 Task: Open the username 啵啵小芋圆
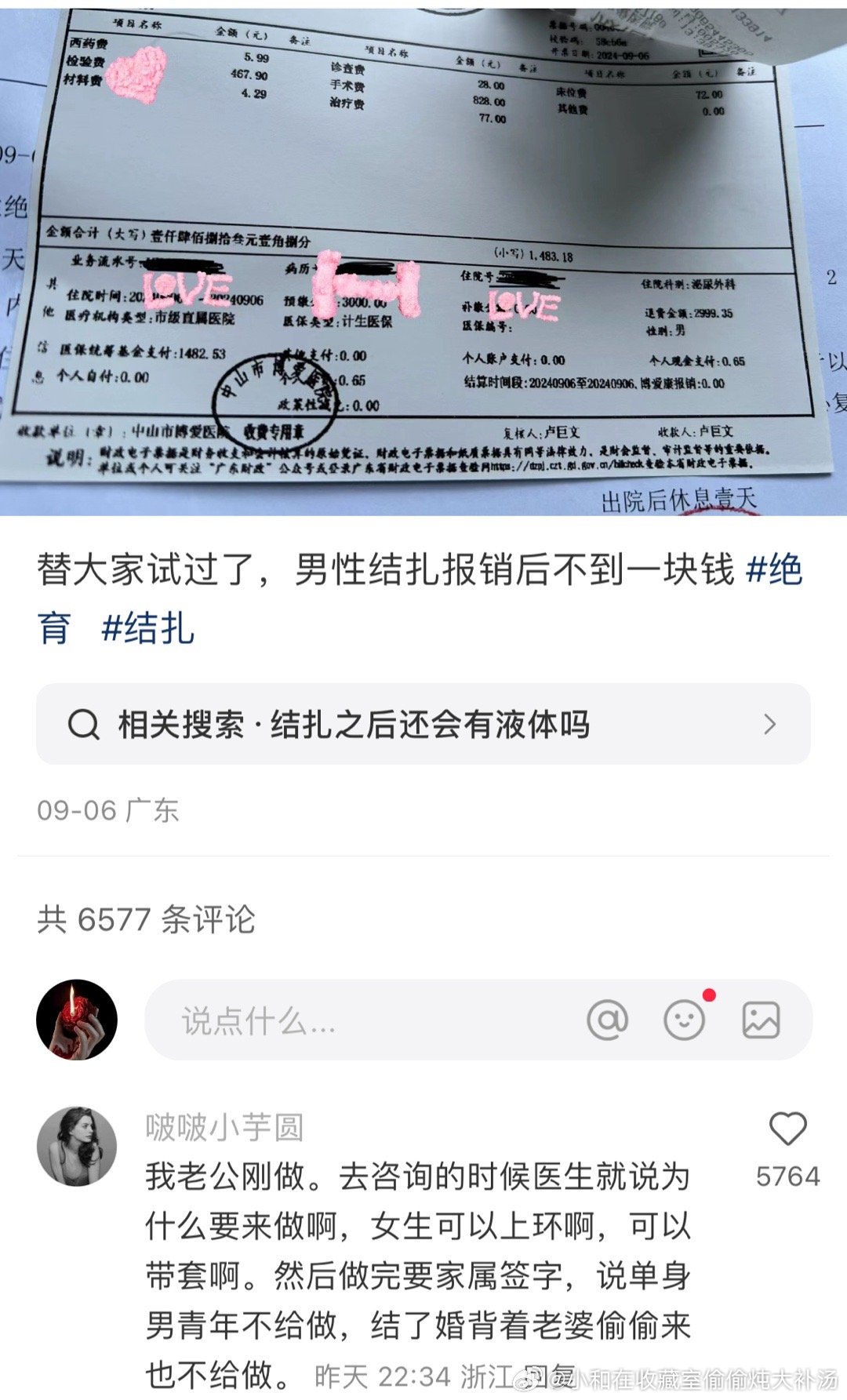224,1127
